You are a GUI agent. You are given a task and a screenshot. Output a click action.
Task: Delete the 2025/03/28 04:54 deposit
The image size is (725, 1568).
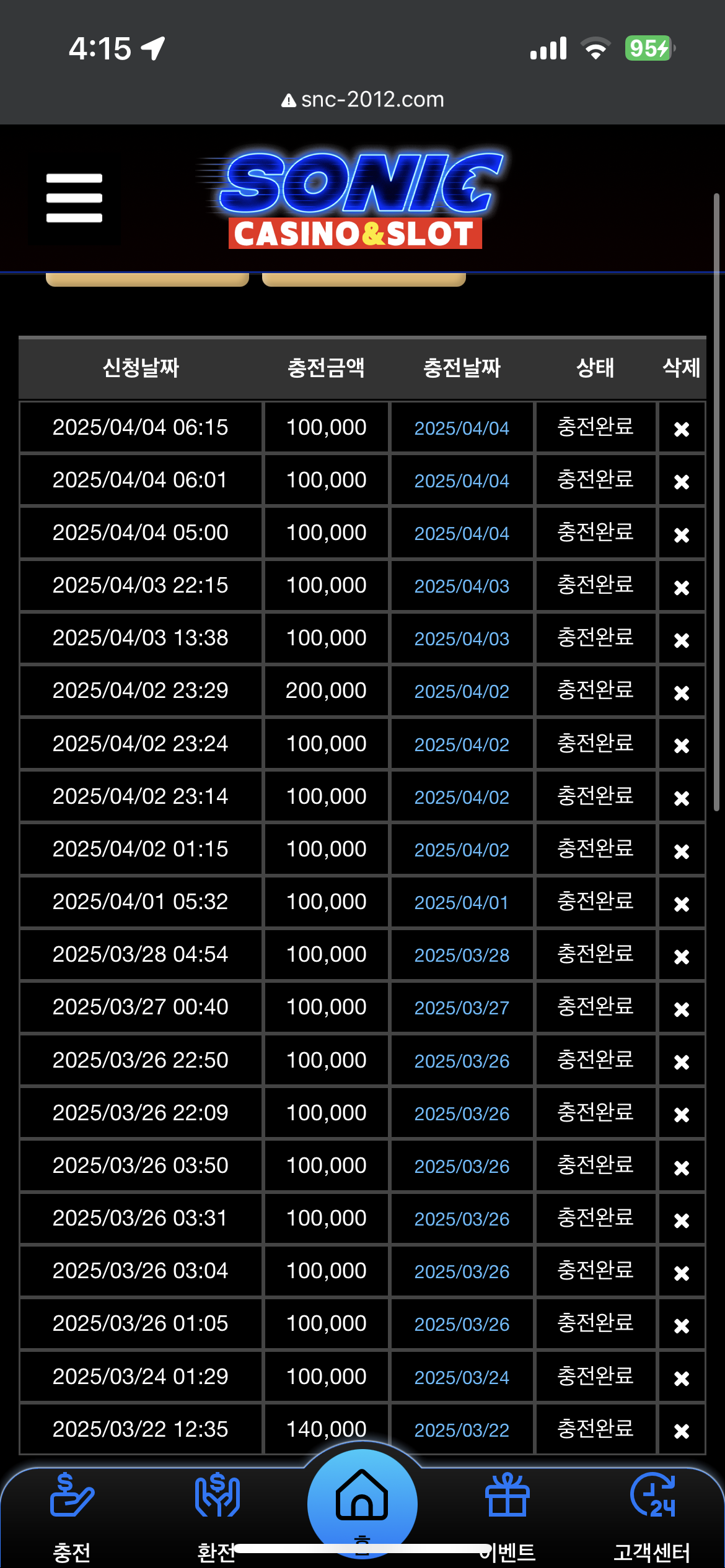pos(682,956)
